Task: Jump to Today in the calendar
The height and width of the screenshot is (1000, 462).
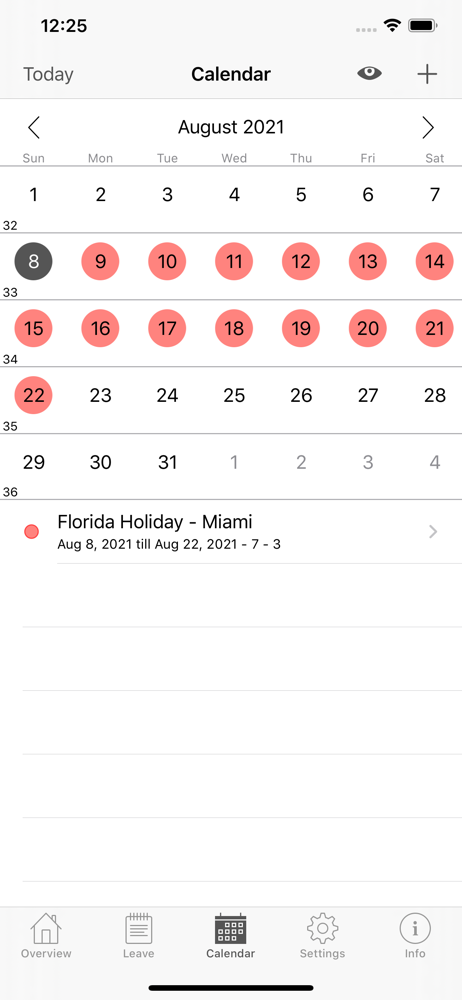Action: pos(48,75)
